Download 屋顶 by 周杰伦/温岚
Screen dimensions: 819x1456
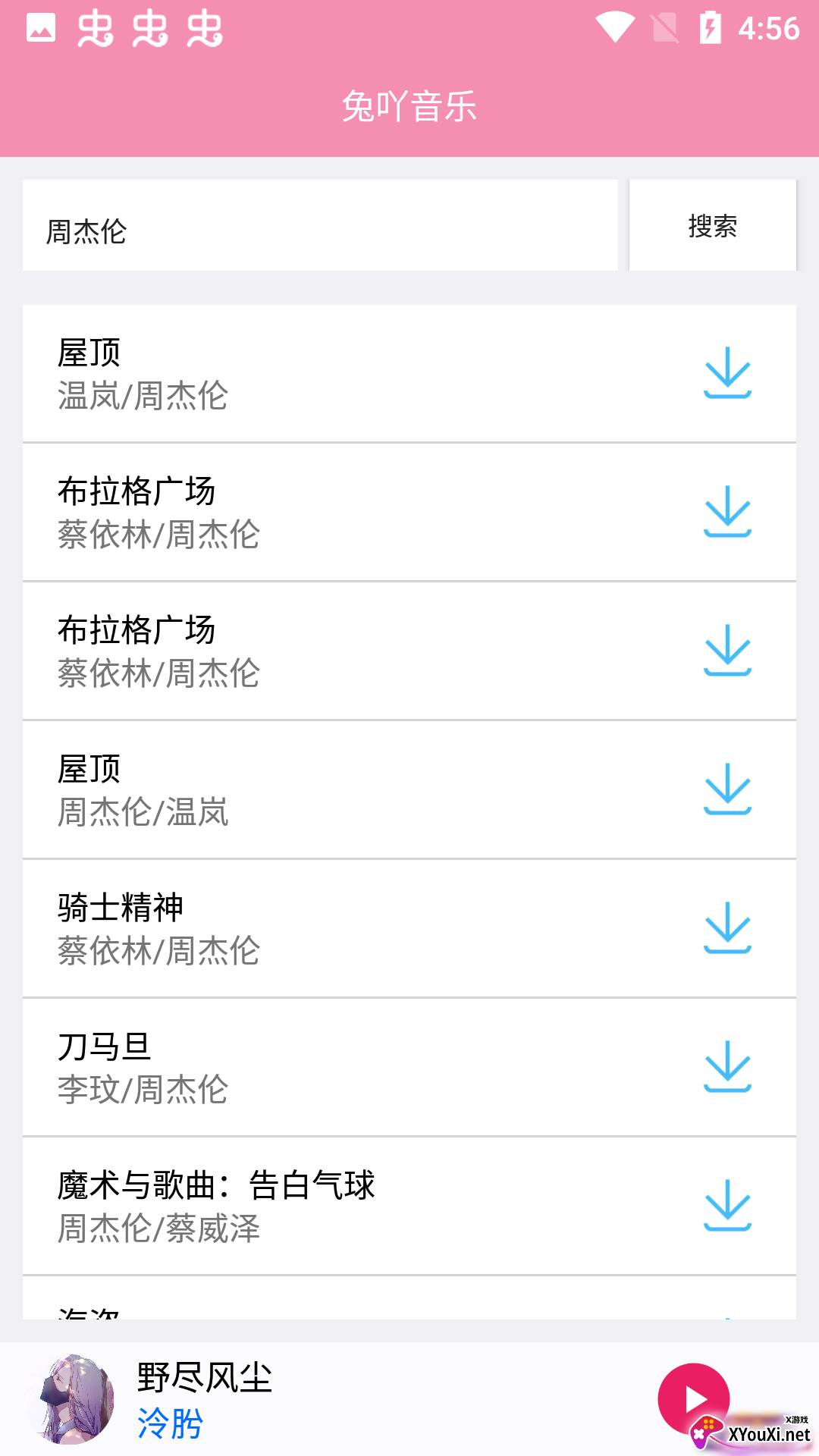coord(727,789)
